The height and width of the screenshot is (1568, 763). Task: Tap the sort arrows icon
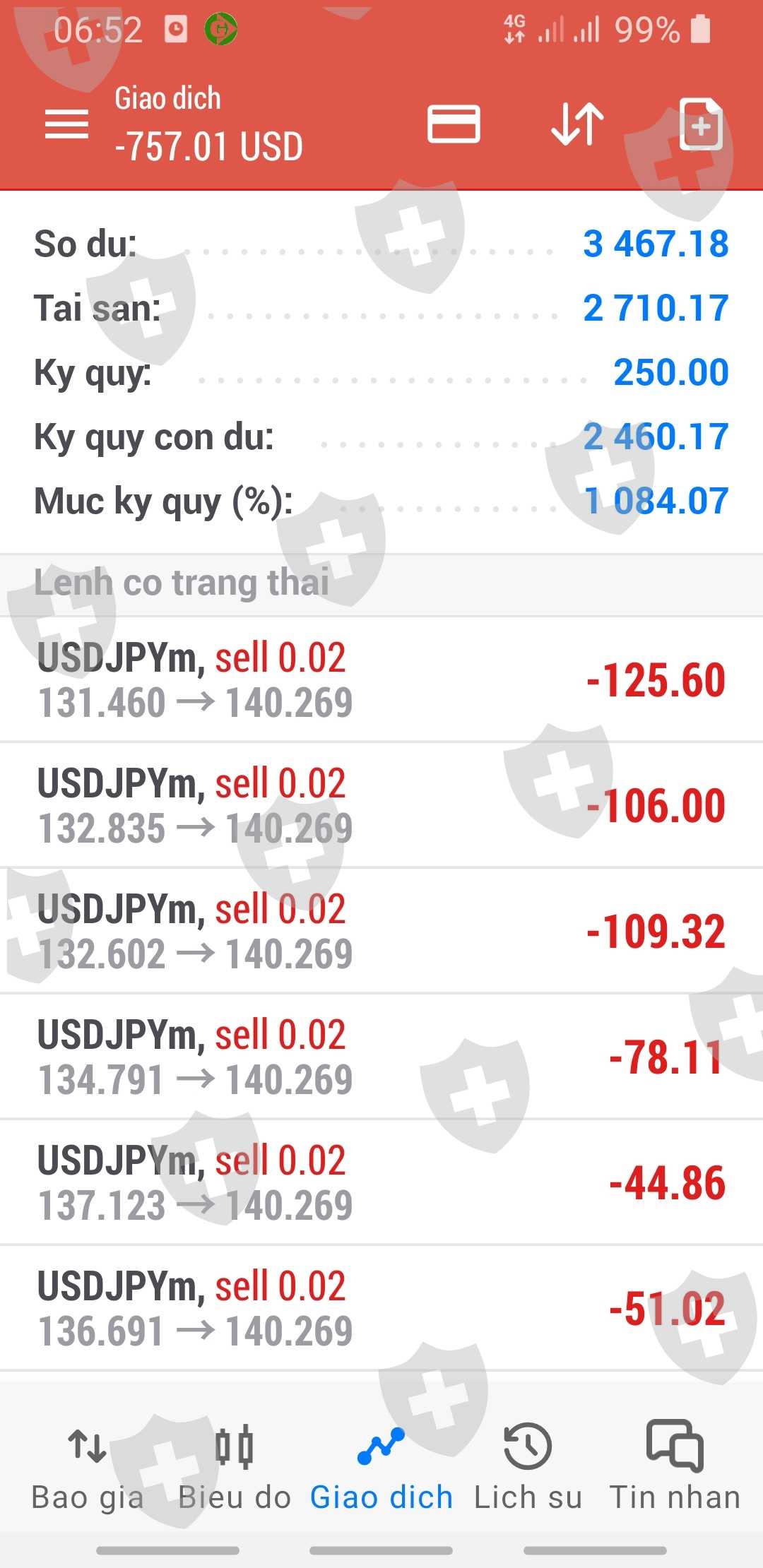click(577, 124)
